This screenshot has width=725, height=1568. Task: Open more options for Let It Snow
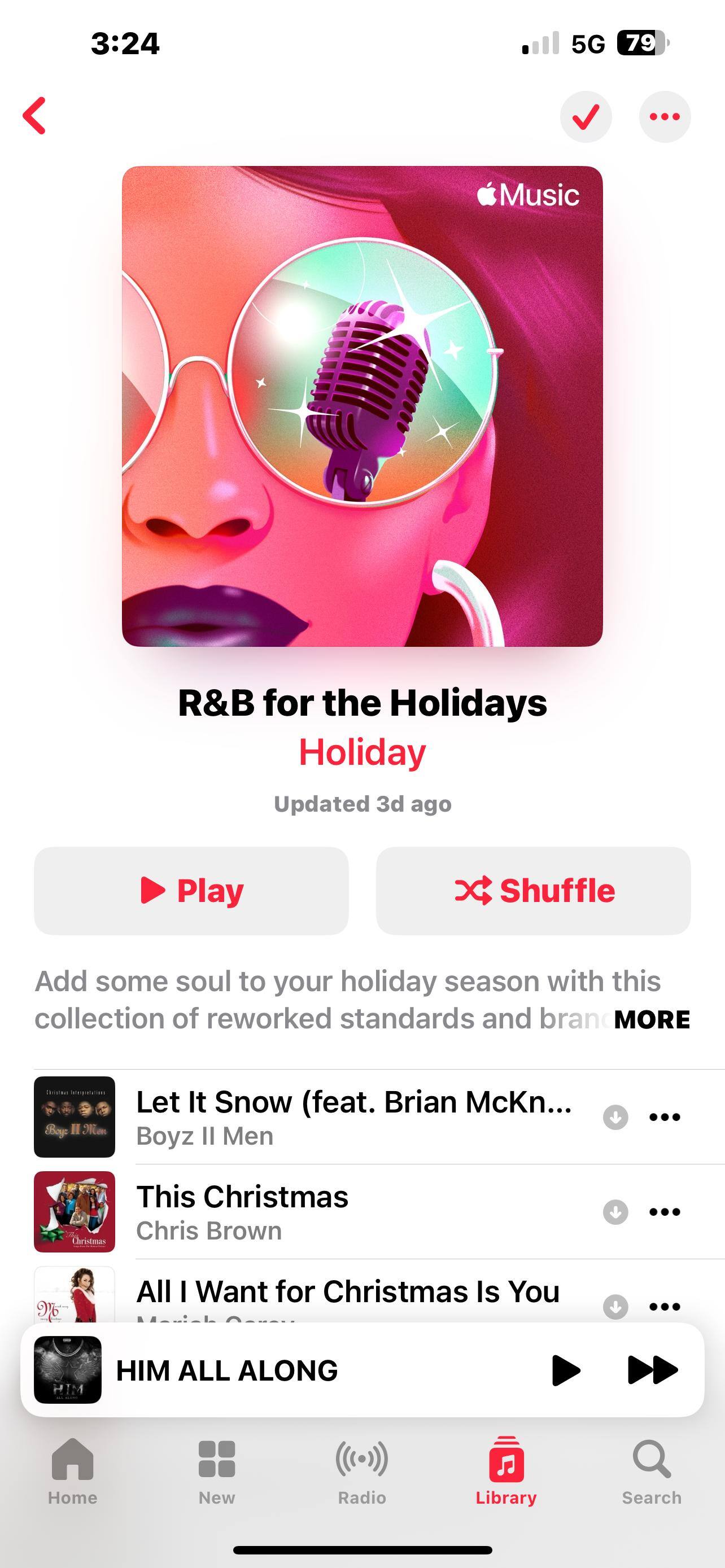[x=664, y=1117]
